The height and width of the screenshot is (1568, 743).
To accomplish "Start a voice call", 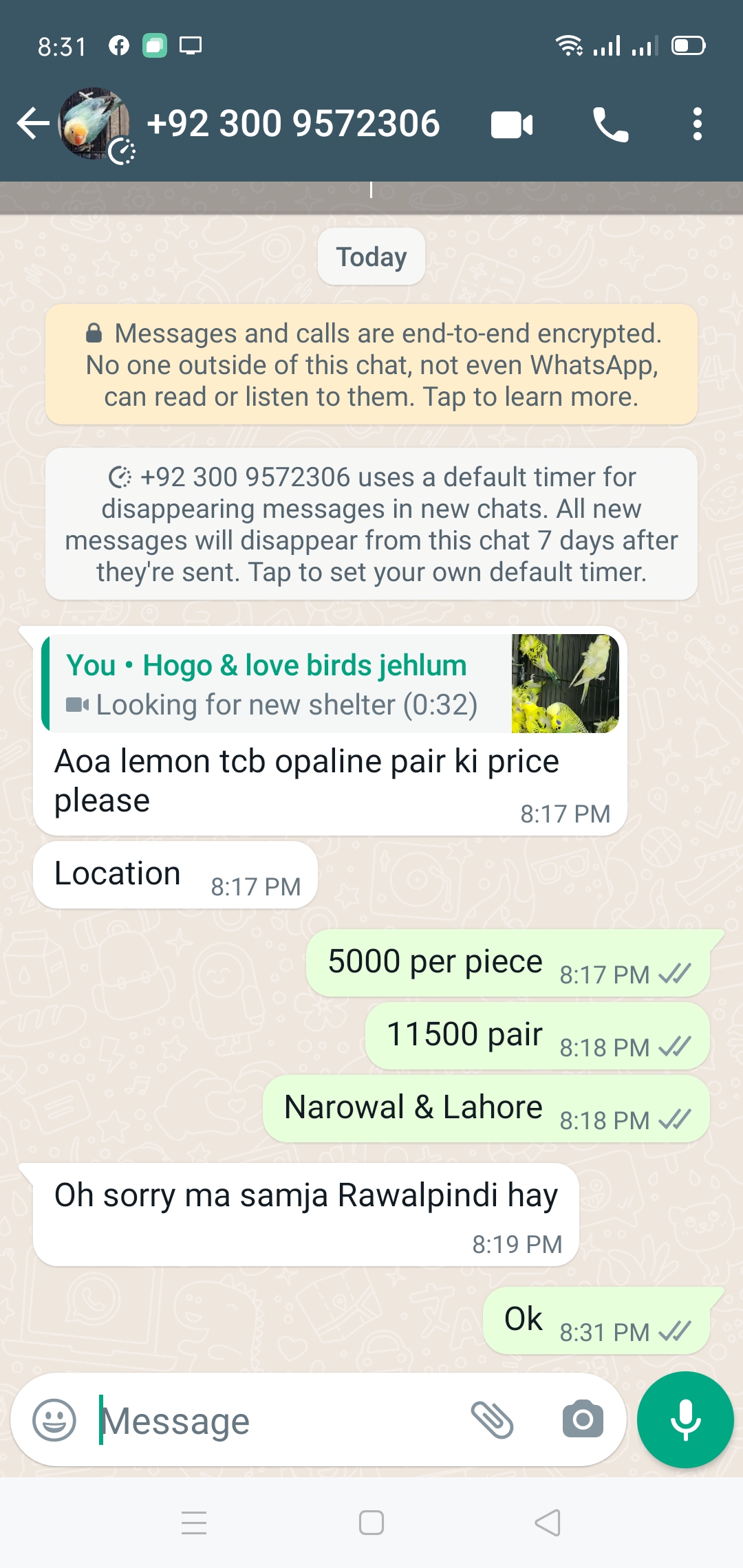I will point(610,125).
